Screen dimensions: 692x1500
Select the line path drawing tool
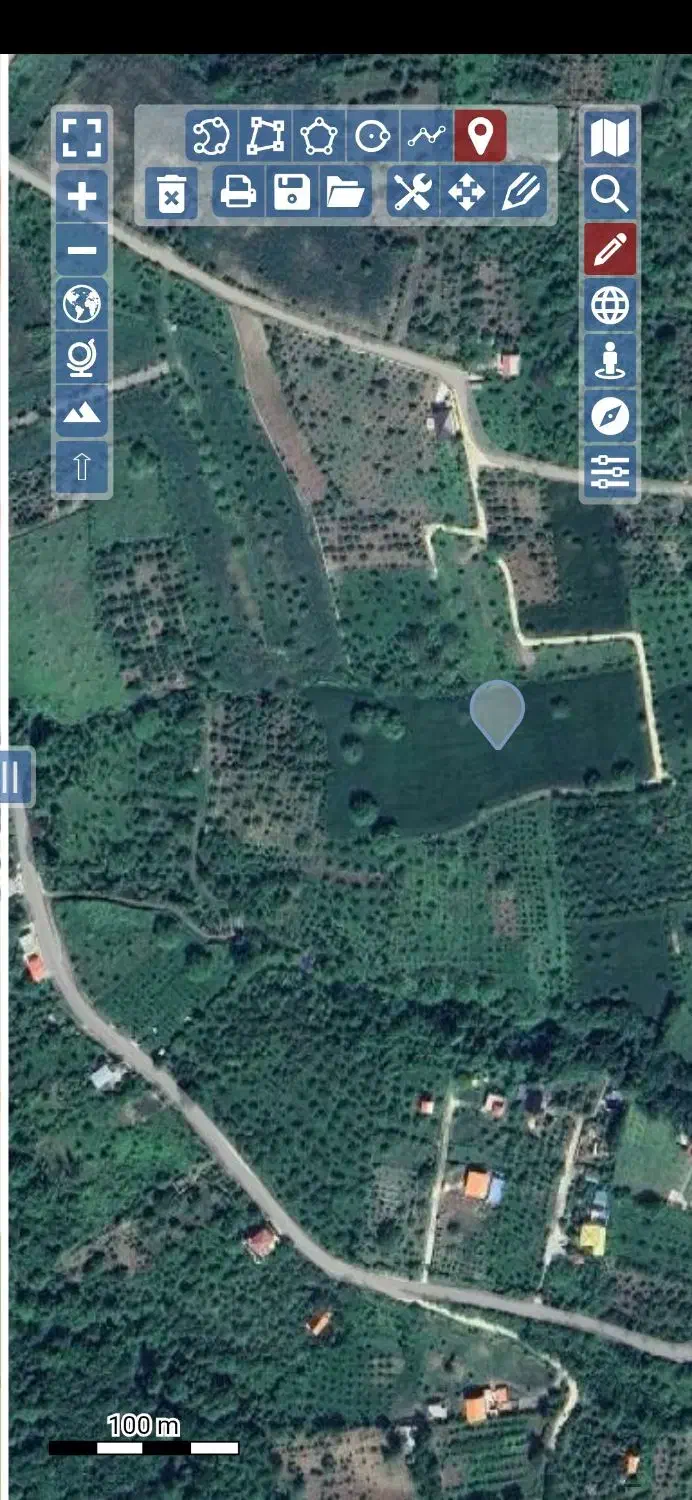click(427, 136)
